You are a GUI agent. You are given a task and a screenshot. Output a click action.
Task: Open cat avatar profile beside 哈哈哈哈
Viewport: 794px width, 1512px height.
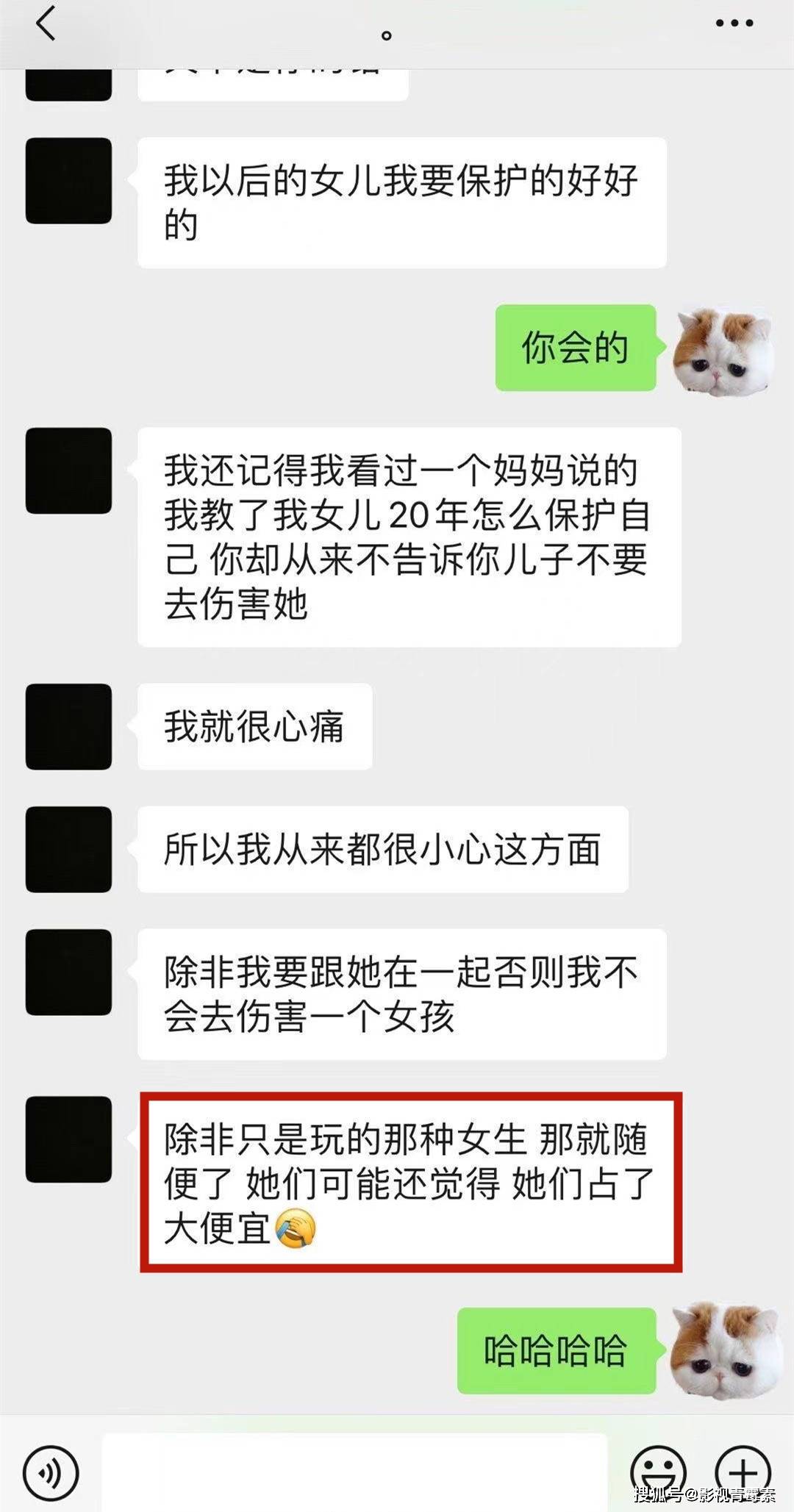722,1351
